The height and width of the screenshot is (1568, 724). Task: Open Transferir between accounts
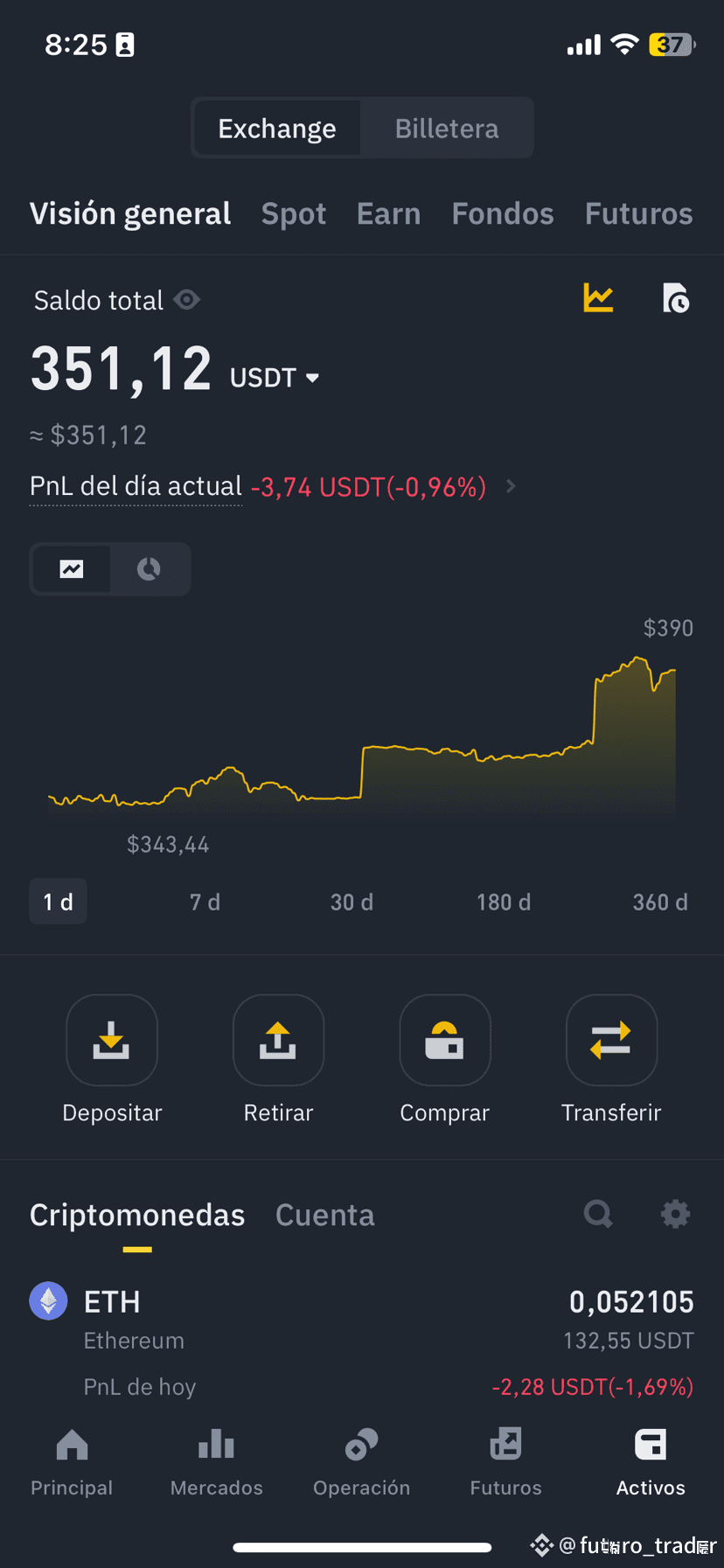[611, 1059]
